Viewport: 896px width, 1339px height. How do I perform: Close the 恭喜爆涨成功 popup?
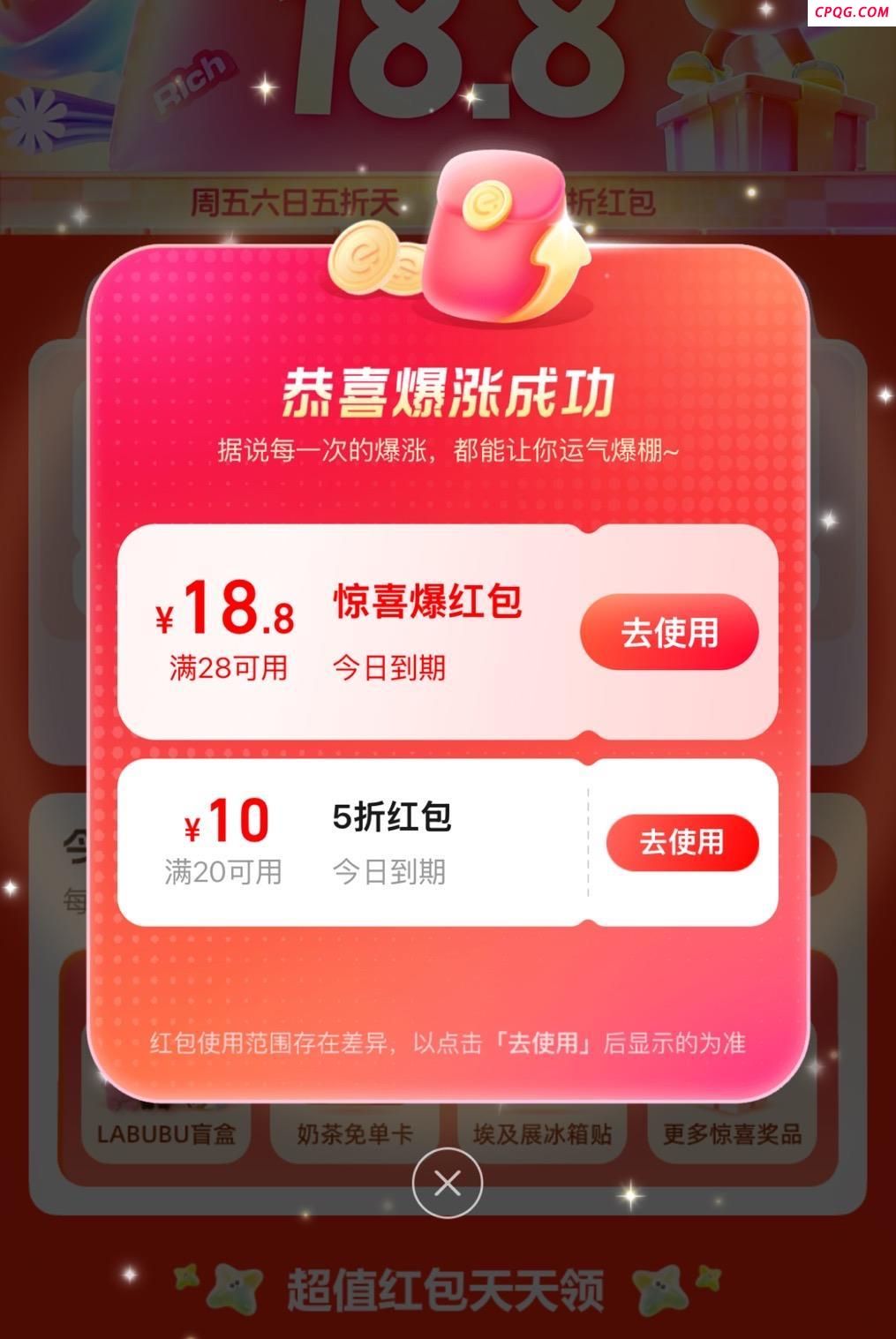point(448,1183)
